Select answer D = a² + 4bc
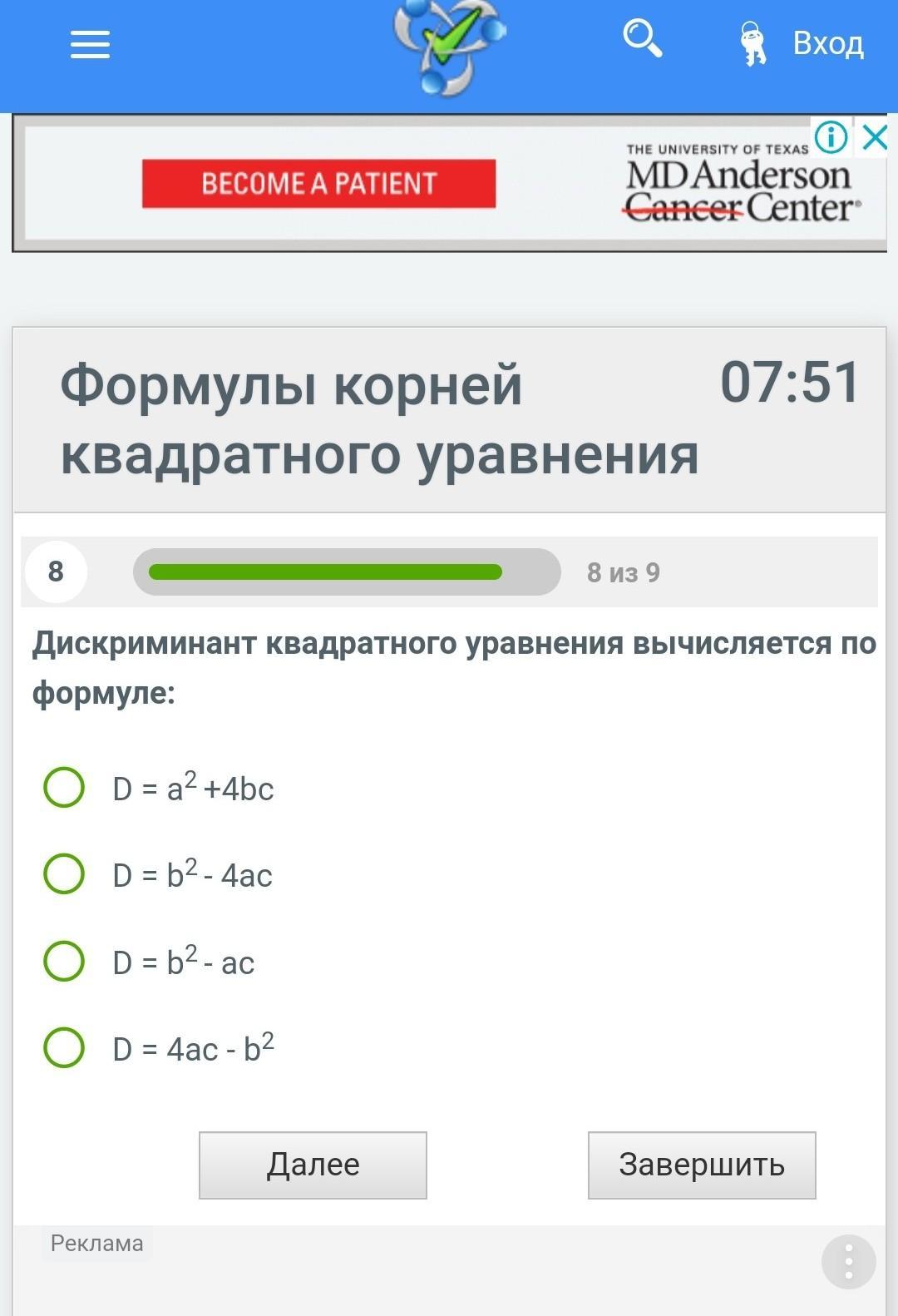 (64, 788)
